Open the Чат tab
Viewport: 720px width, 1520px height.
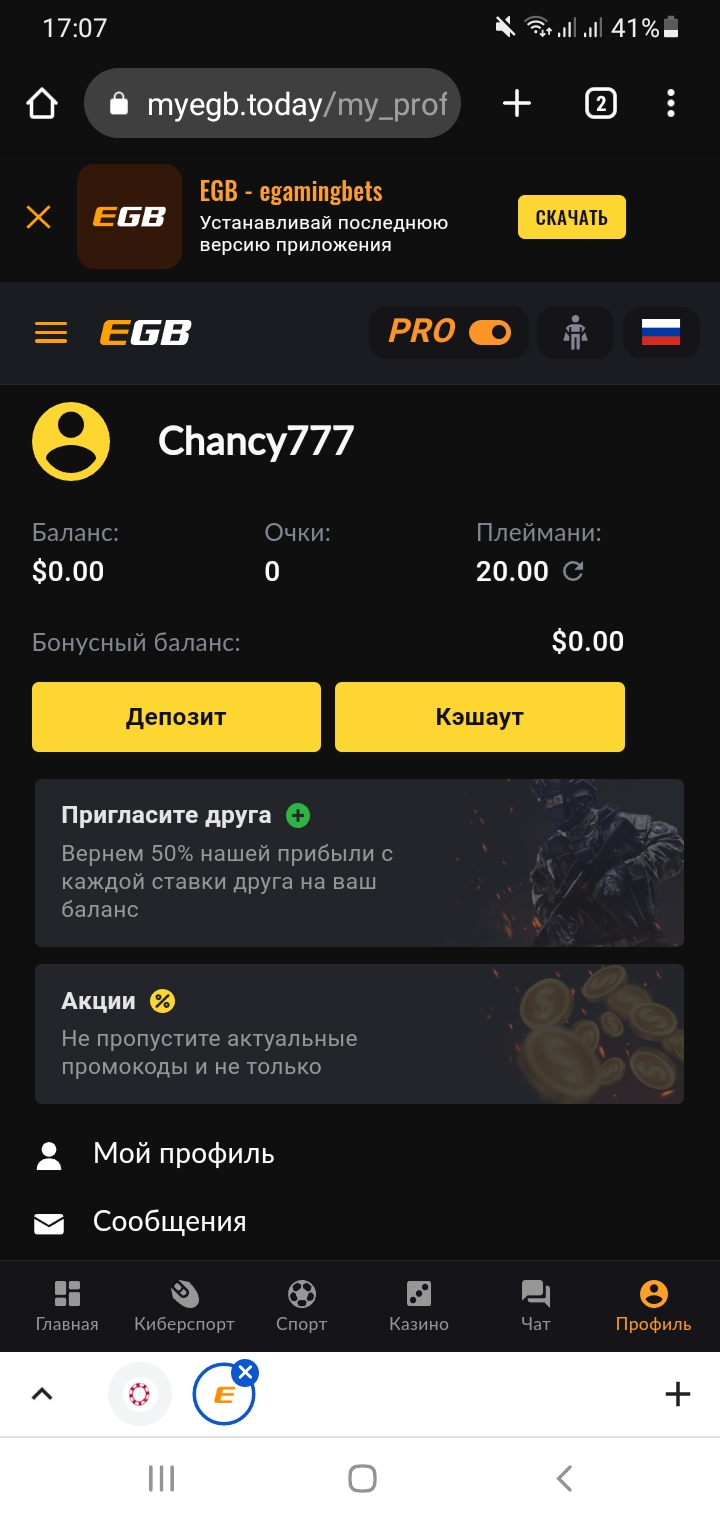536,1306
